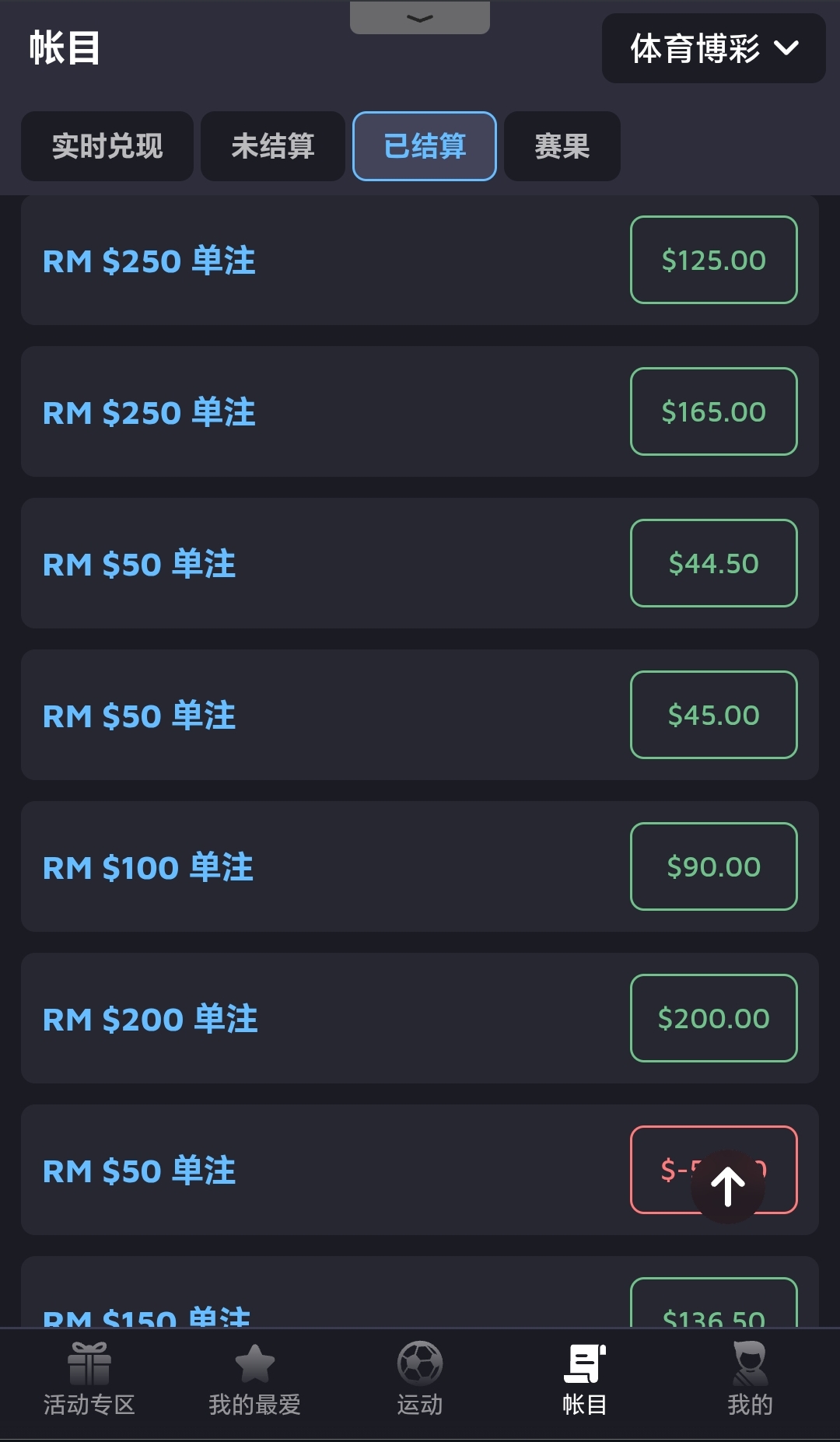View the RM $50 bet paying $45.00

[420, 716]
